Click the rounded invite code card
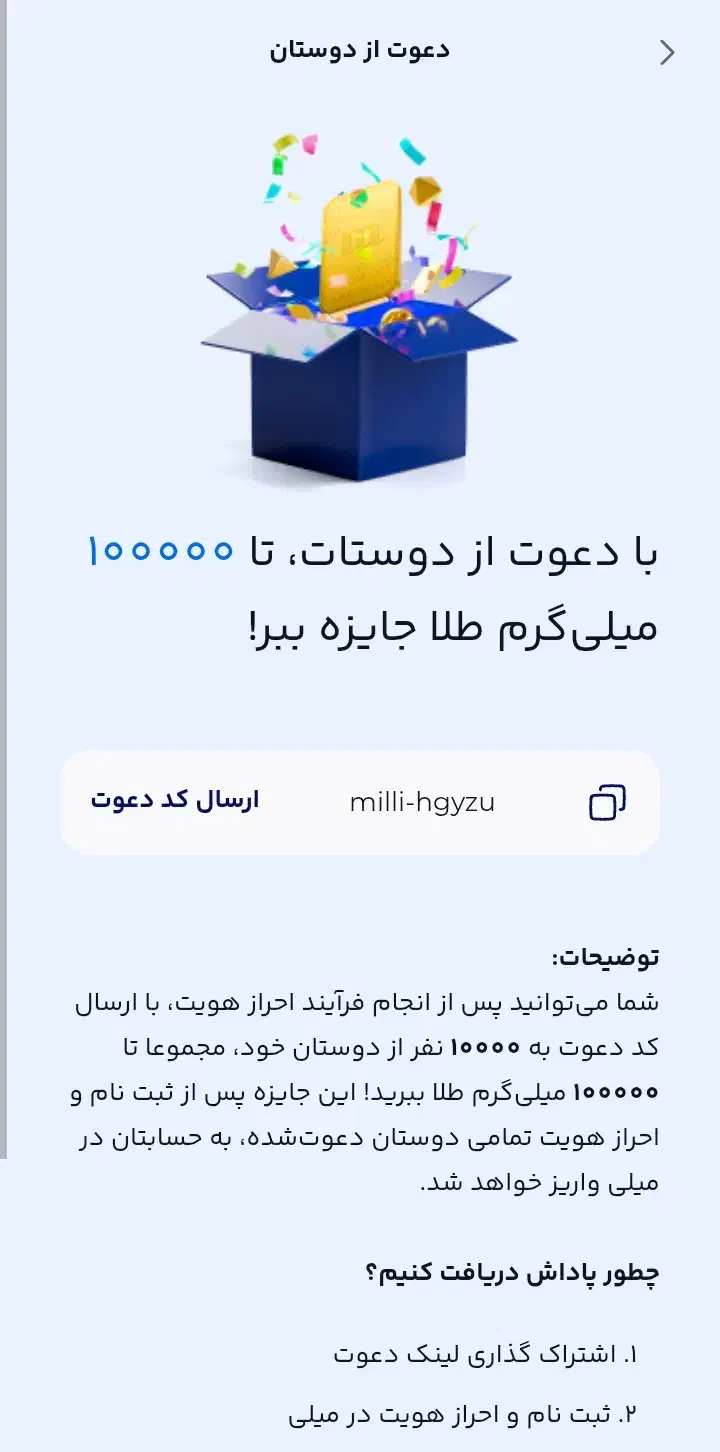The height and width of the screenshot is (1452, 720). 360,801
